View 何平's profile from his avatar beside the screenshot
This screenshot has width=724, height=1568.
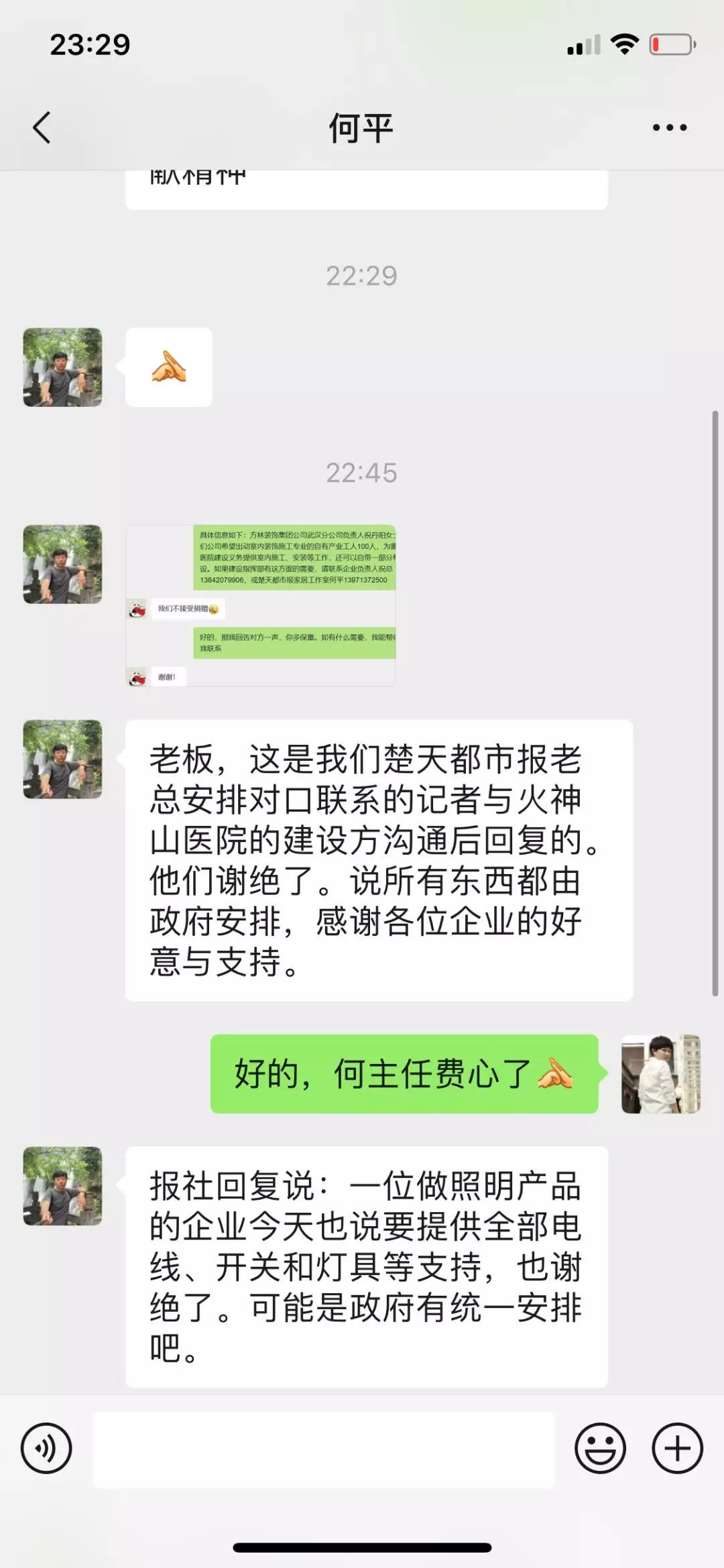pos(63,564)
